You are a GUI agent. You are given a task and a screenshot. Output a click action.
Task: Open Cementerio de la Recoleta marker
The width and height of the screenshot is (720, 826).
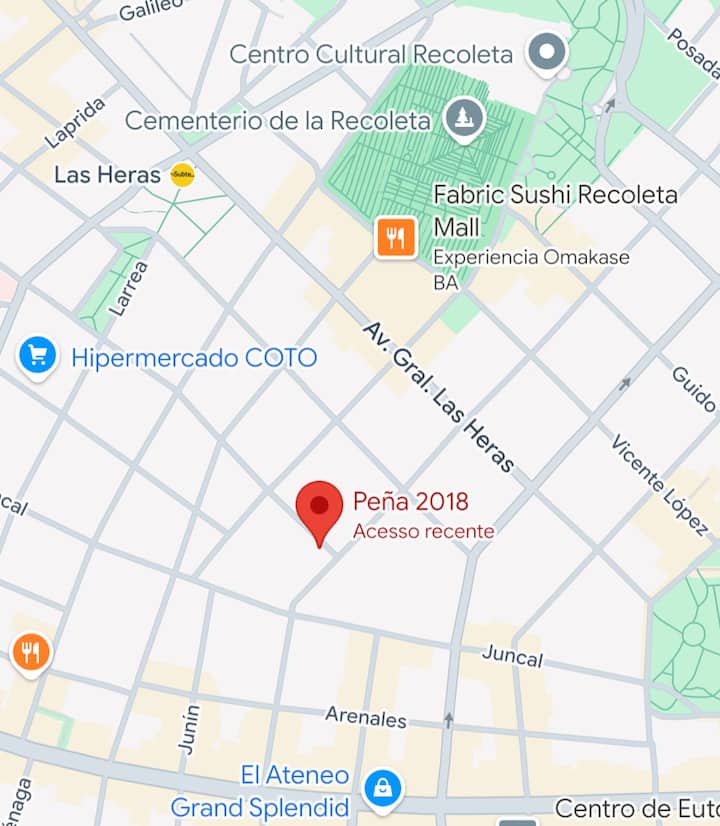[463, 119]
